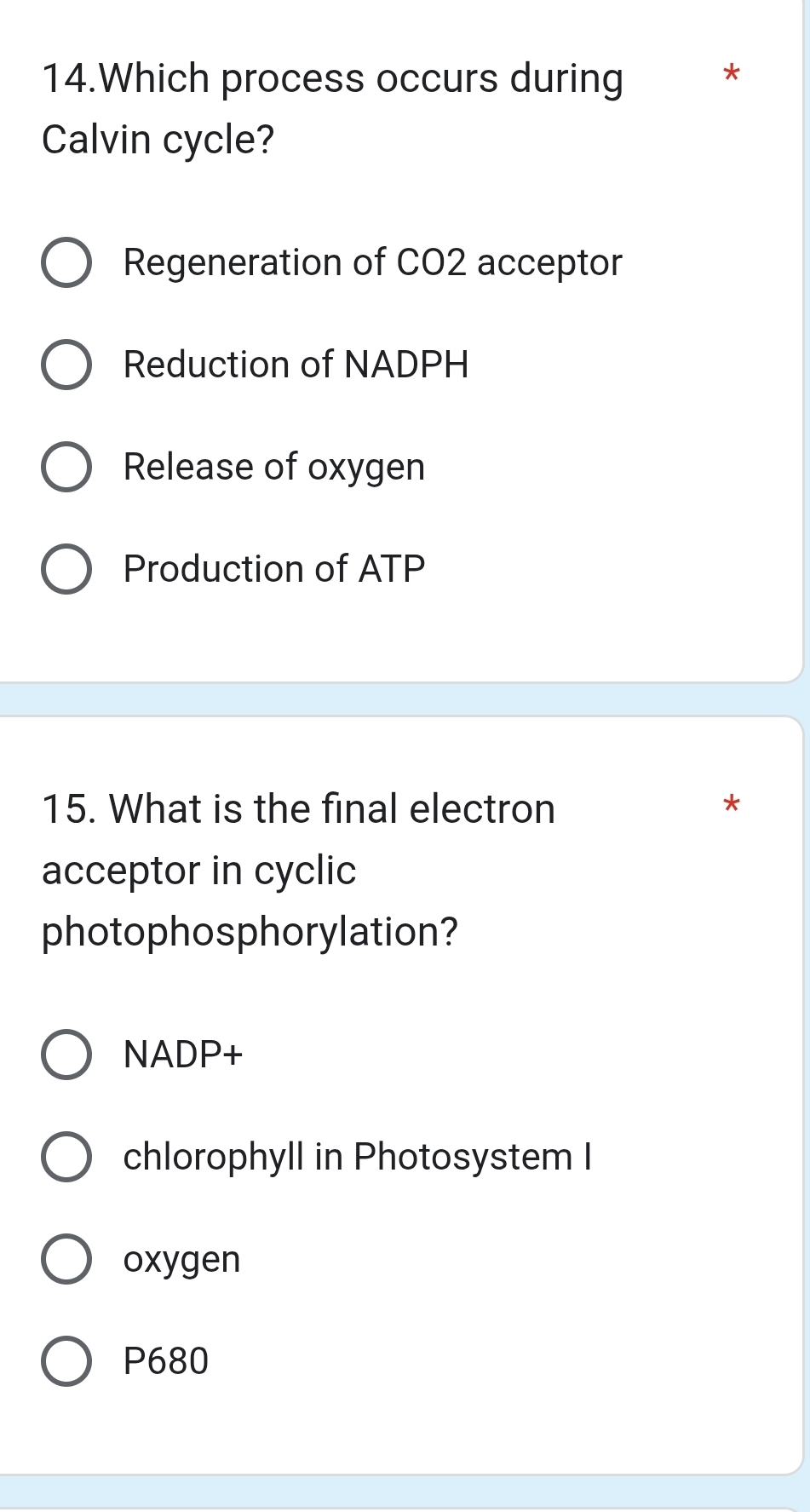Select "oxygen" answer for question 15

(66, 1259)
